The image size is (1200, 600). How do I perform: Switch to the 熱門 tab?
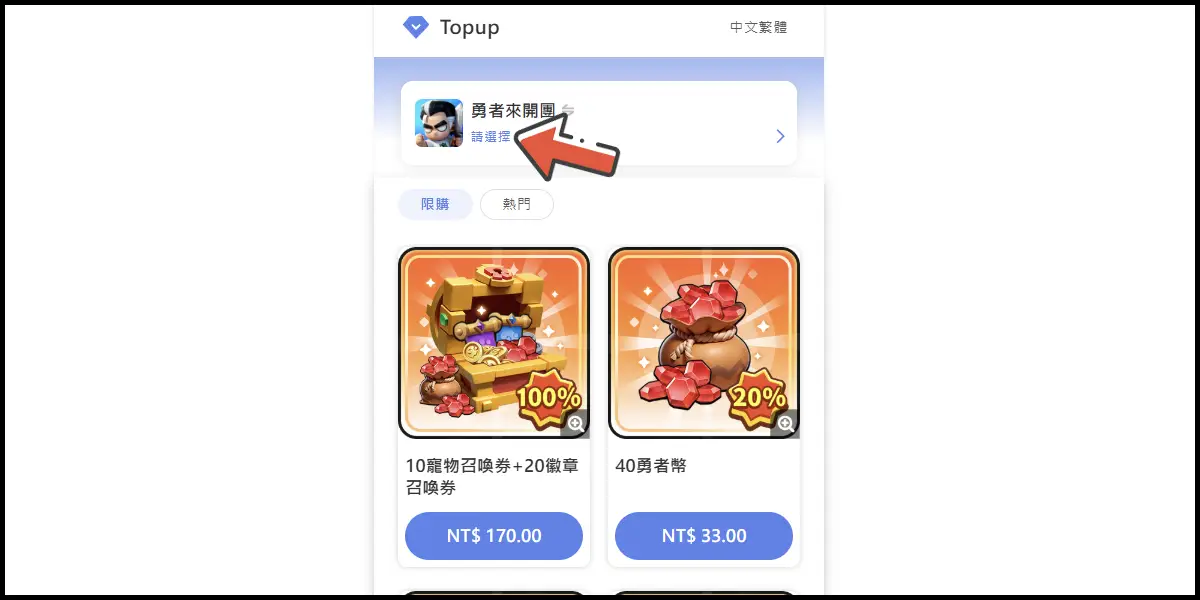516,205
